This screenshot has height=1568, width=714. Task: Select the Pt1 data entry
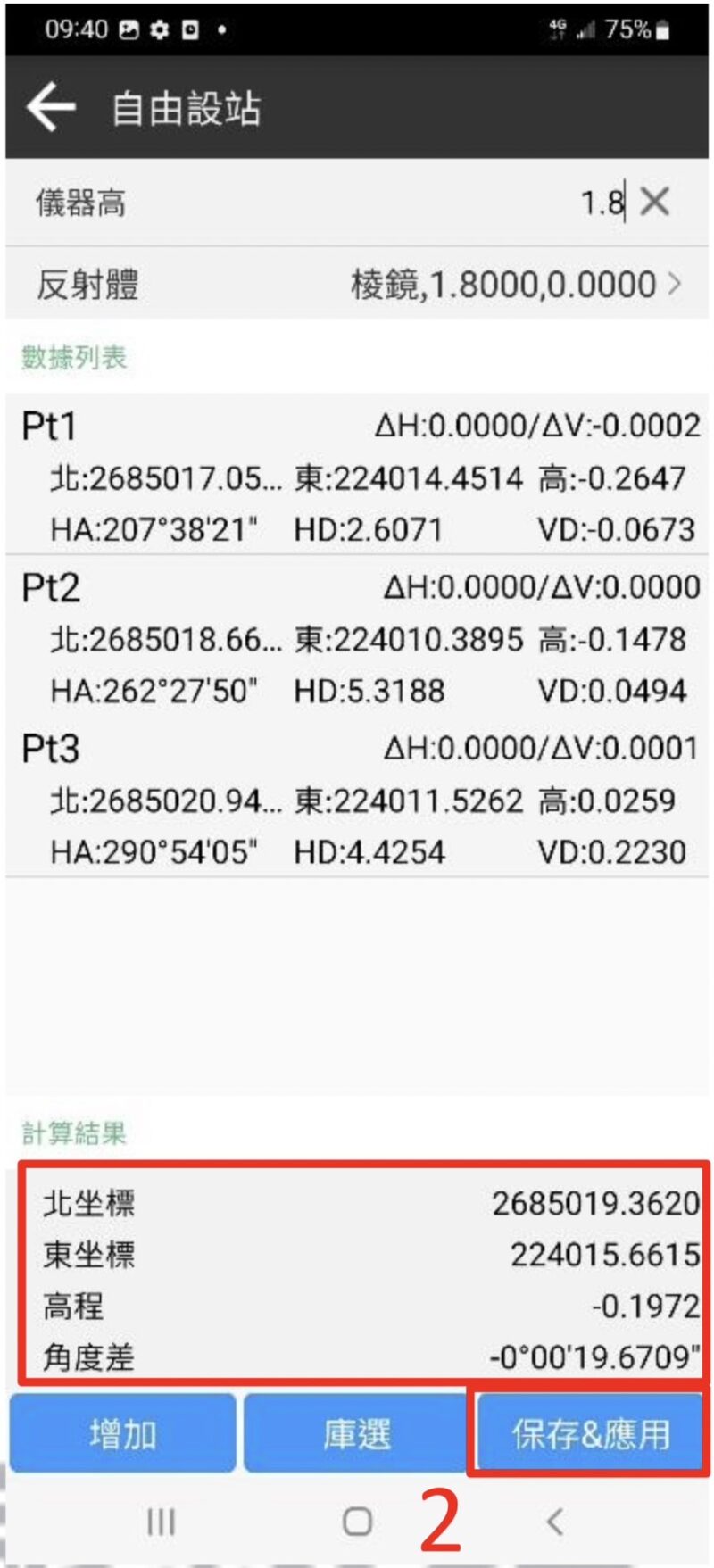(357, 476)
